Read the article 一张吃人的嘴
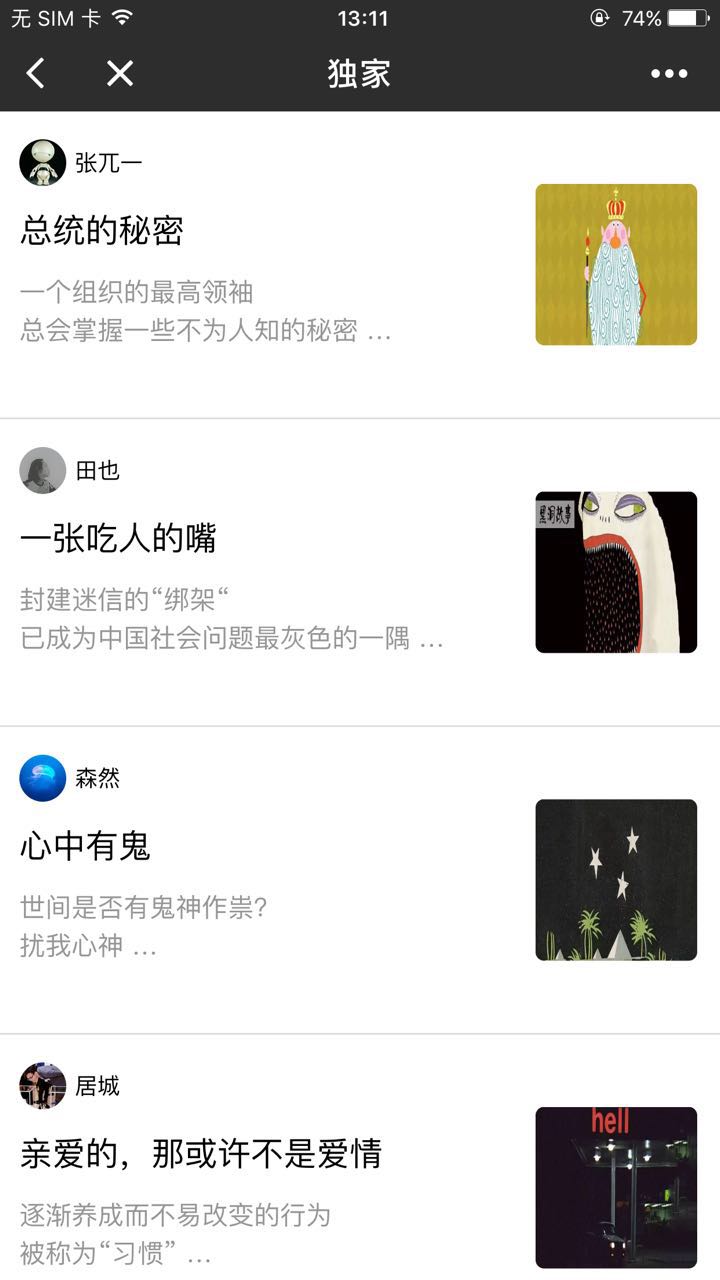The width and height of the screenshot is (720, 1280). (x=118, y=539)
